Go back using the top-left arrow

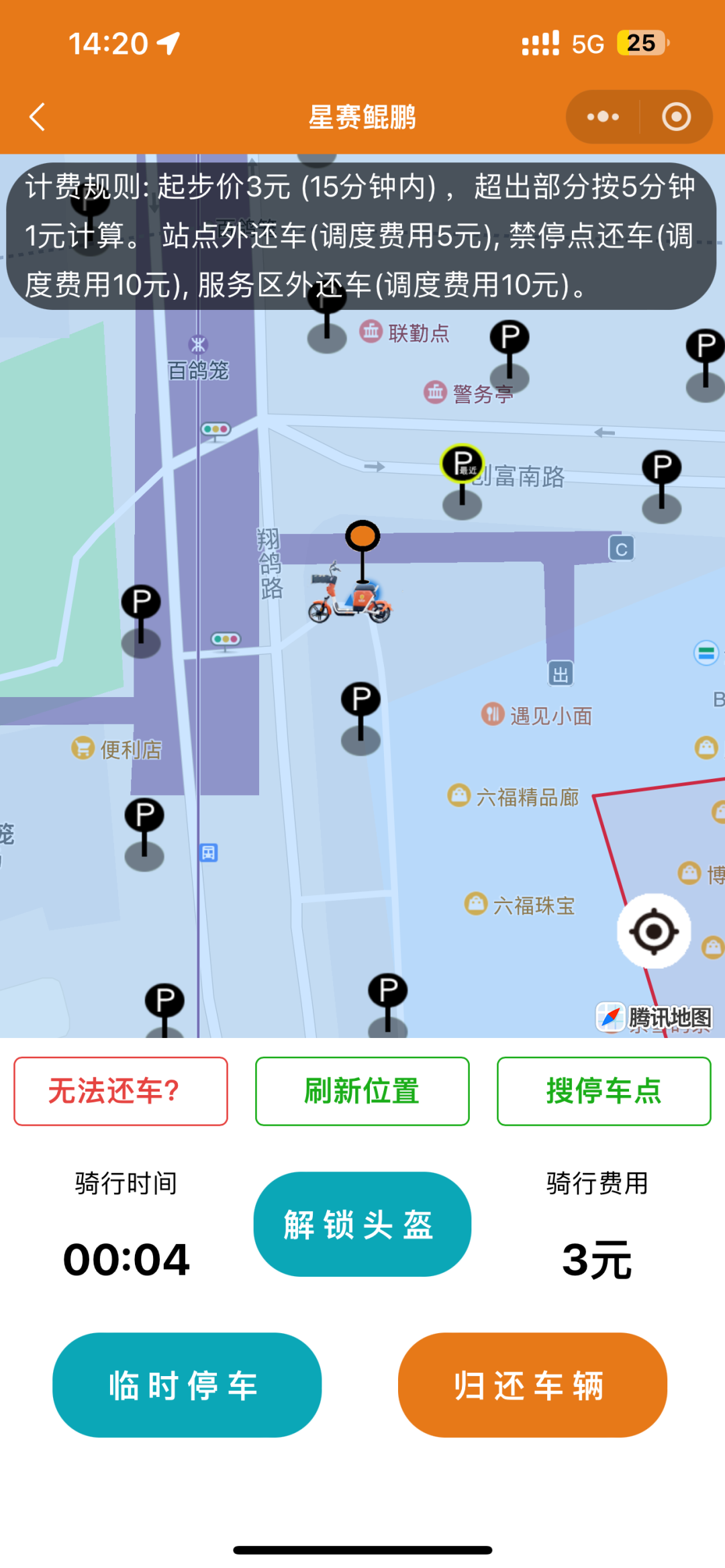[38, 117]
